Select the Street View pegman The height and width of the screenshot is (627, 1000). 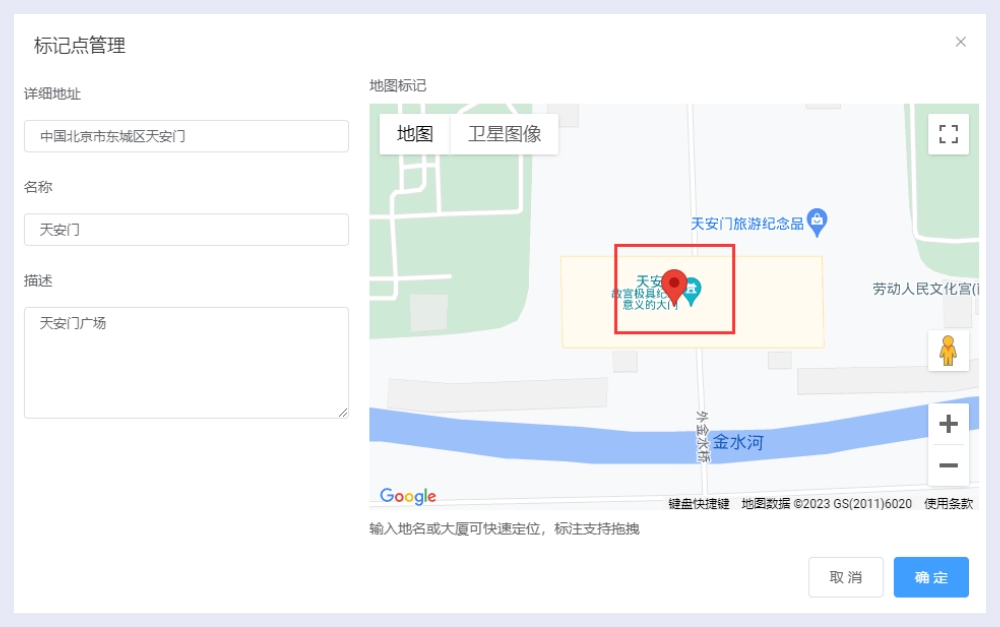tap(948, 351)
